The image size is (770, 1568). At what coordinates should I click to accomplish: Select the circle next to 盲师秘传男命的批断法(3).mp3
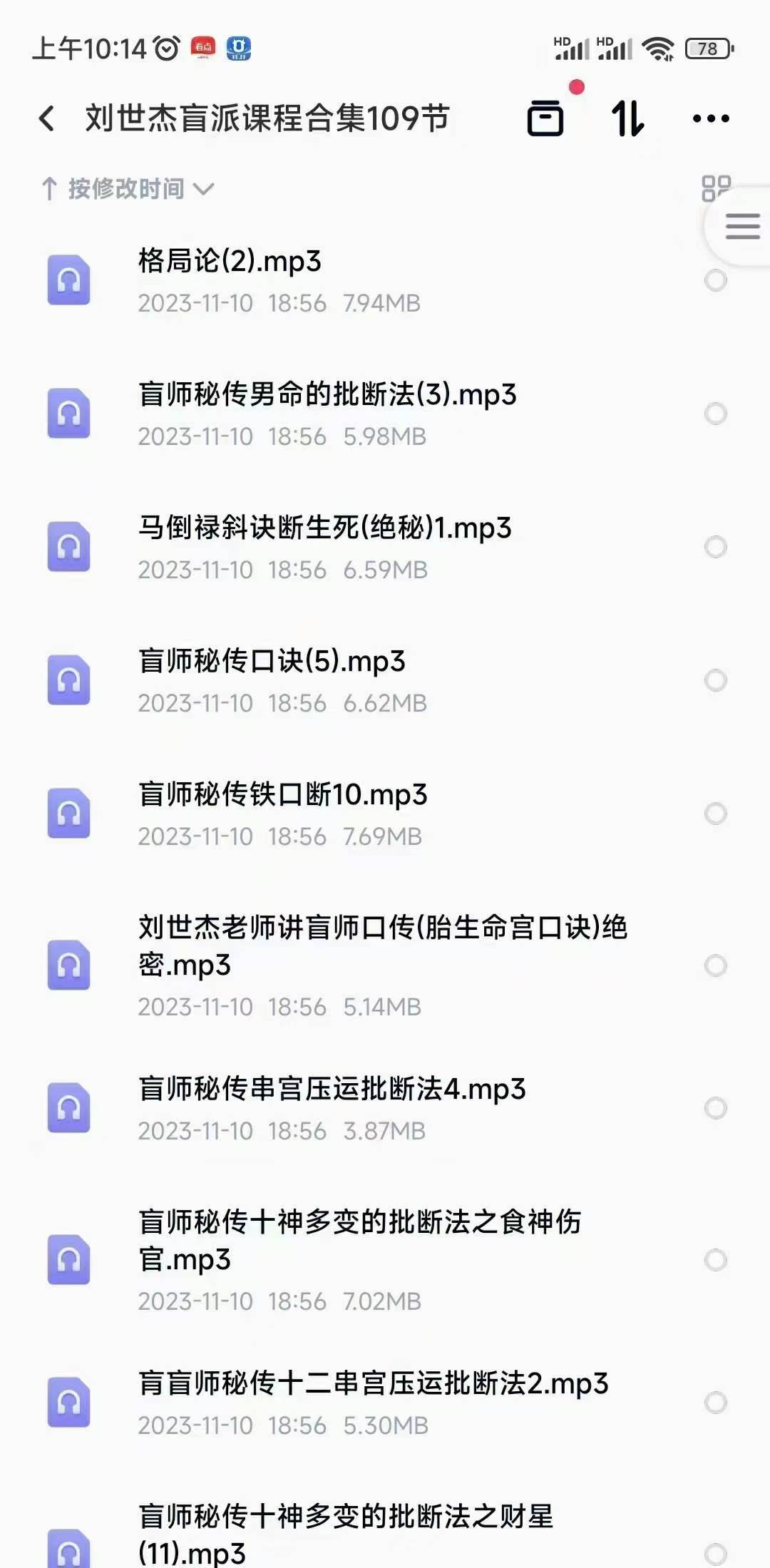pos(715,414)
